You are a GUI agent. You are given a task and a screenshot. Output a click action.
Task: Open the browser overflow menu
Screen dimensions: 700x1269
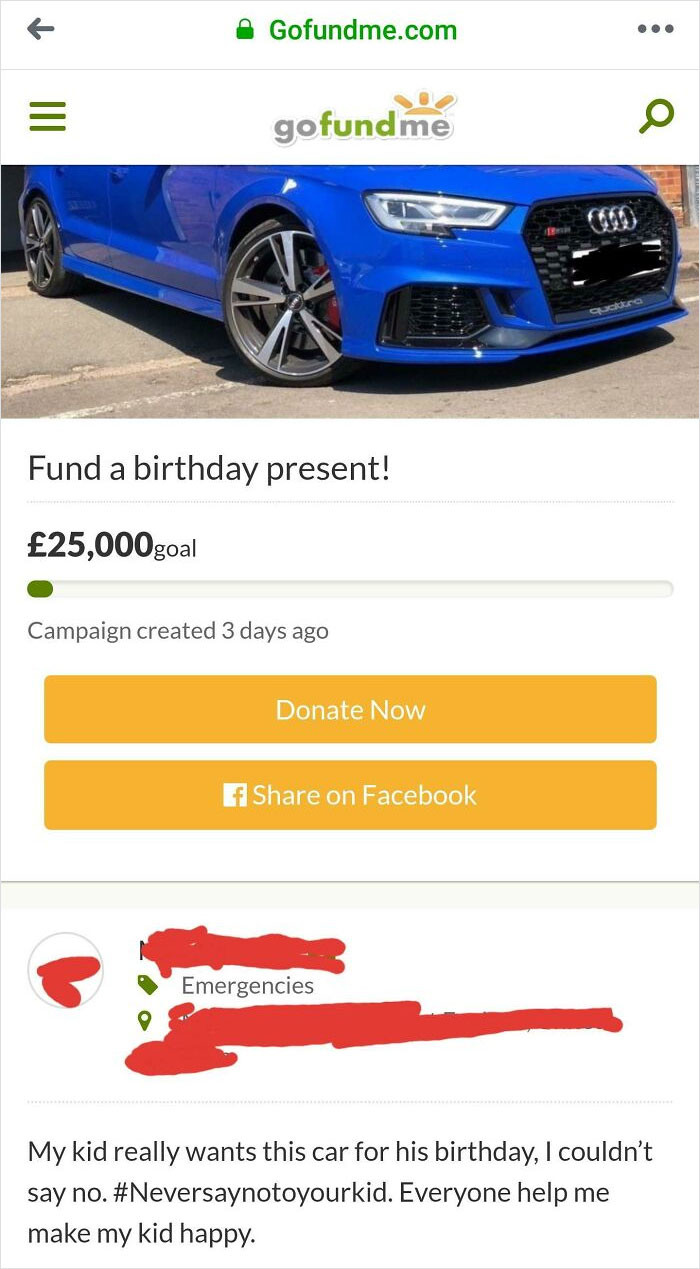[x=655, y=29]
